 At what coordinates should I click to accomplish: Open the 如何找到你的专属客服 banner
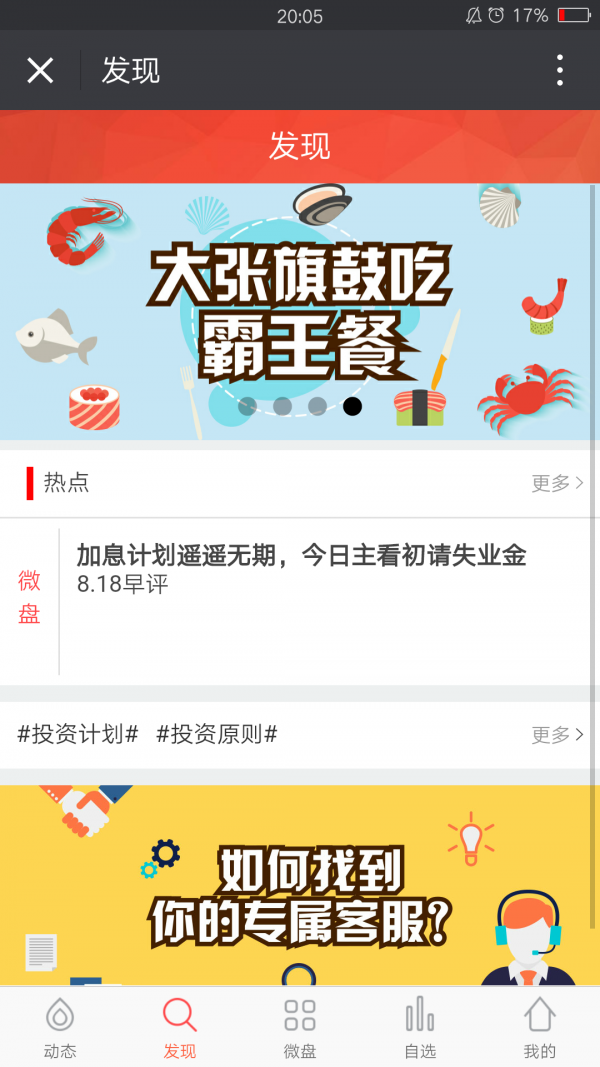pyautogui.click(x=300, y=885)
